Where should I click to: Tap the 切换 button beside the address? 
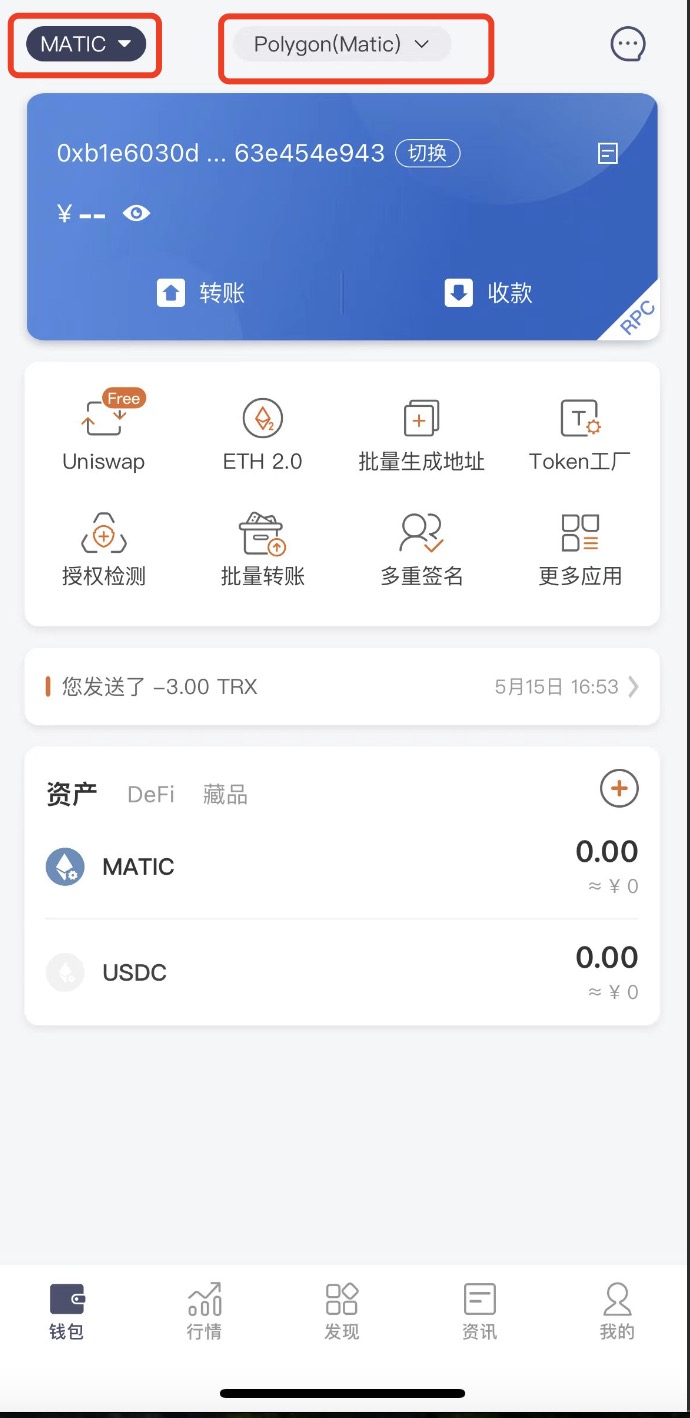click(x=428, y=153)
